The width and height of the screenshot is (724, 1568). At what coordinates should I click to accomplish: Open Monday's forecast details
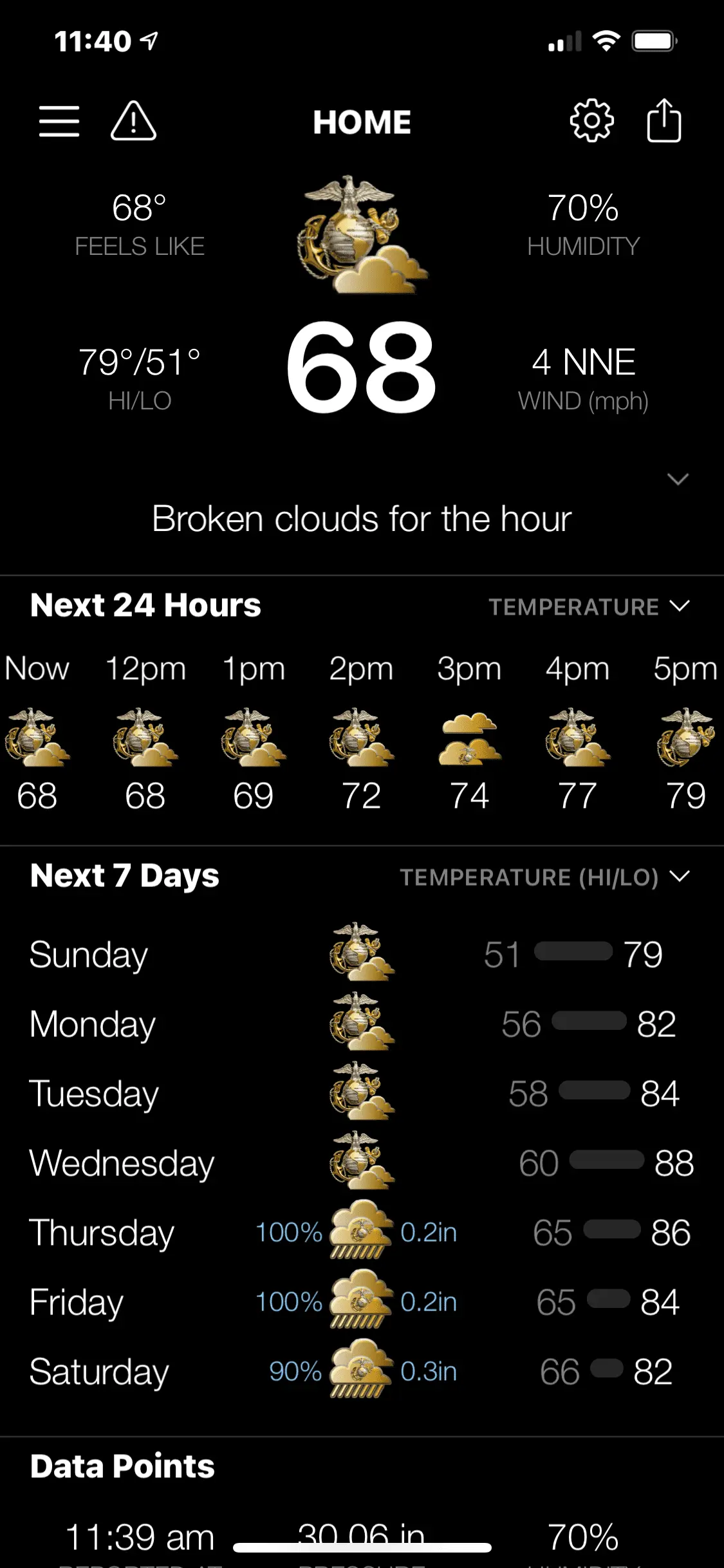click(362, 1024)
